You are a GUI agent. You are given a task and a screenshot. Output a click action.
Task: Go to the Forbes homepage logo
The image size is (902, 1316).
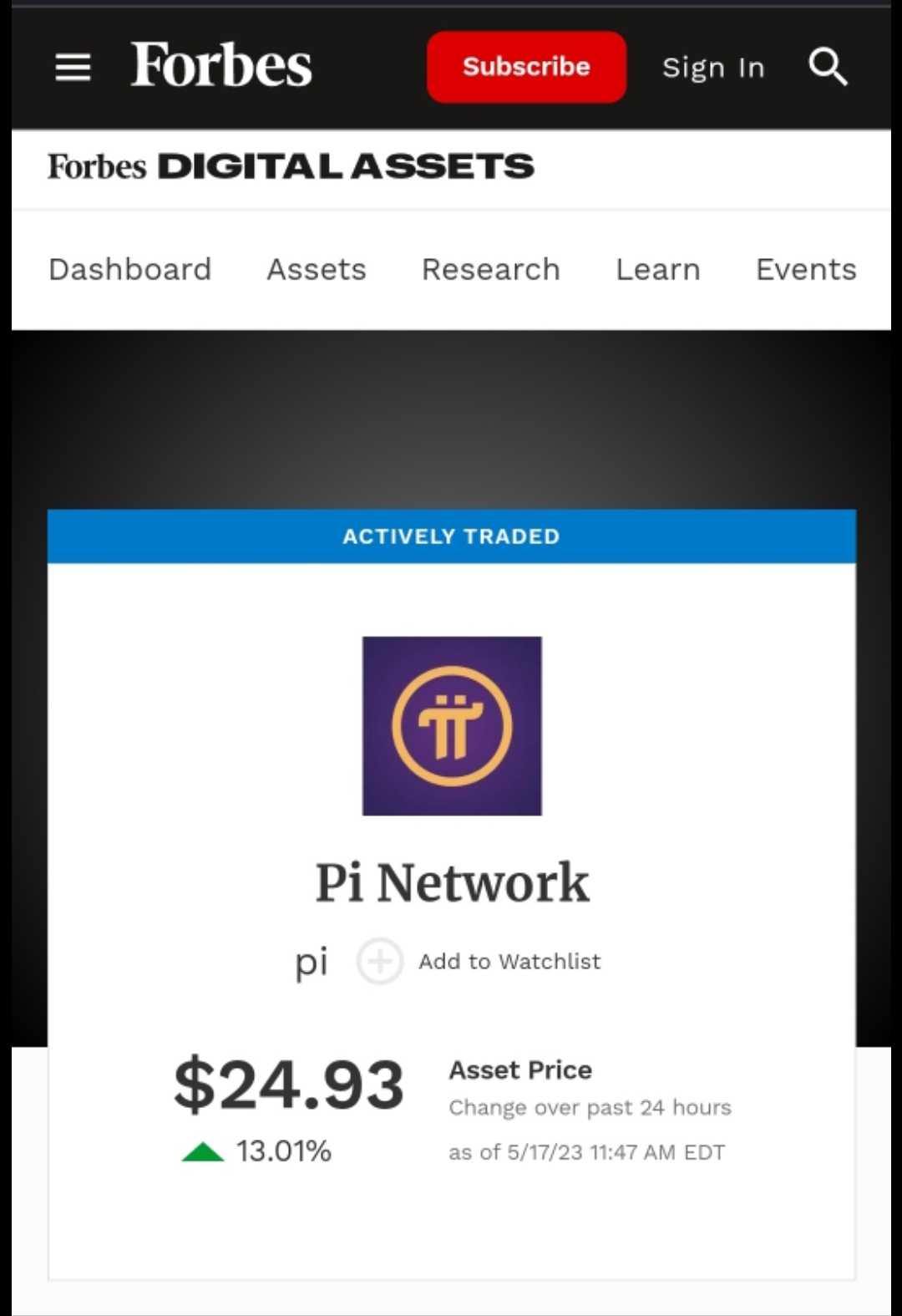[x=221, y=65]
